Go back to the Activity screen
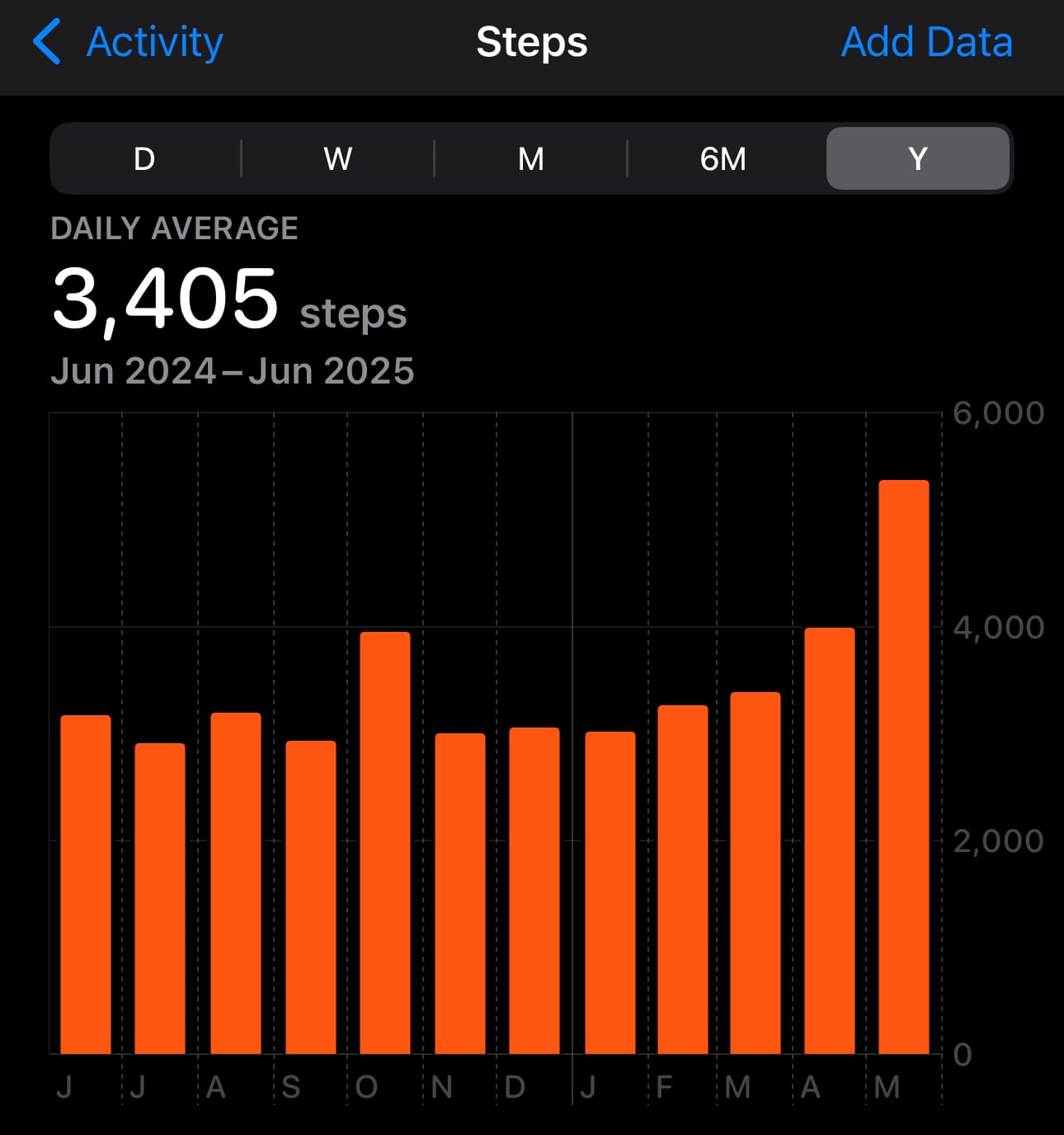The height and width of the screenshot is (1135, 1064). tap(129, 42)
